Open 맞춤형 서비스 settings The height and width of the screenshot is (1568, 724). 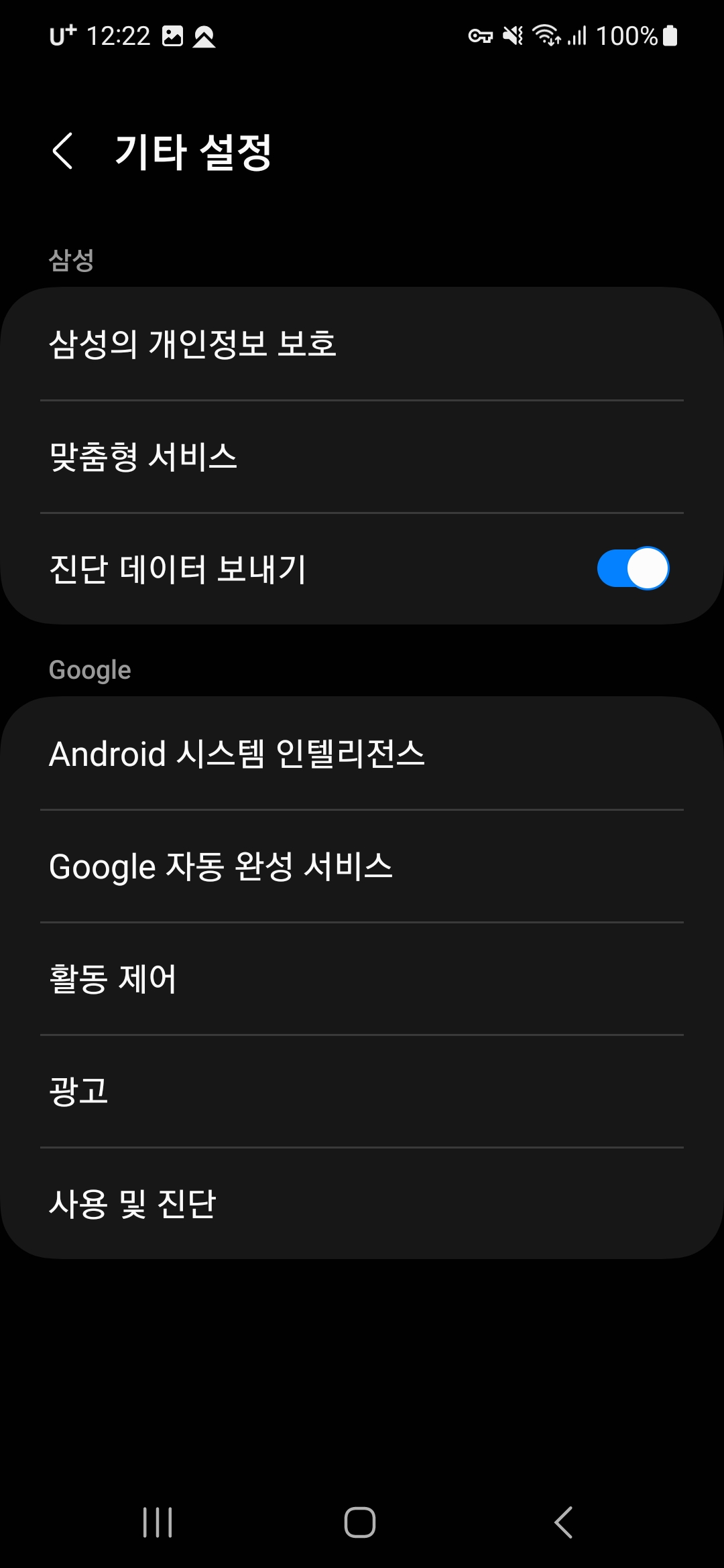(x=362, y=457)
